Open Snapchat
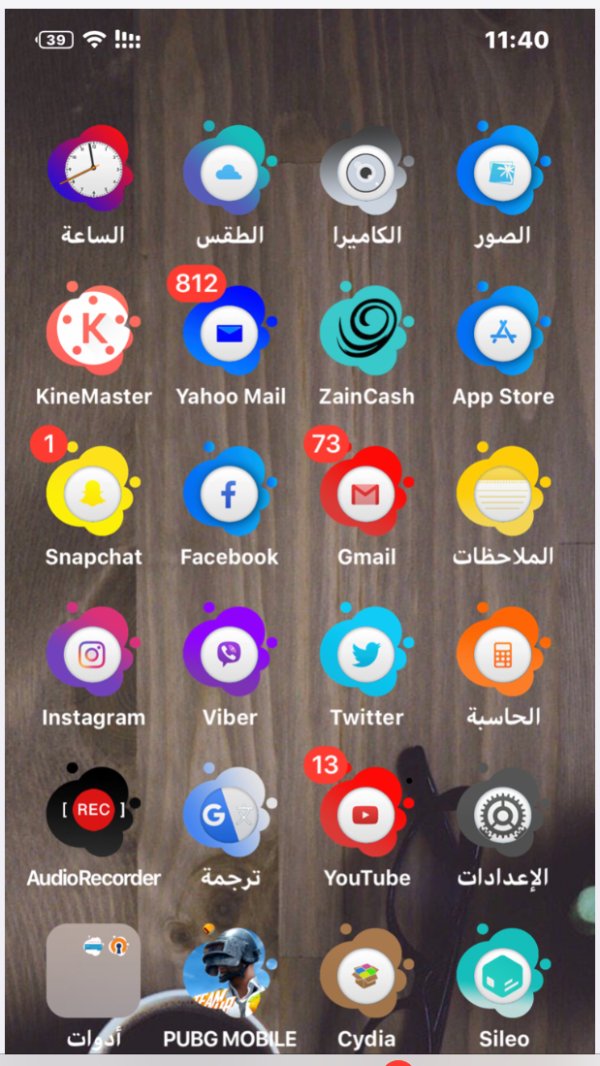Image resolution: width=600 pixels, height=1066 pixels. click(x=92, y=492)
